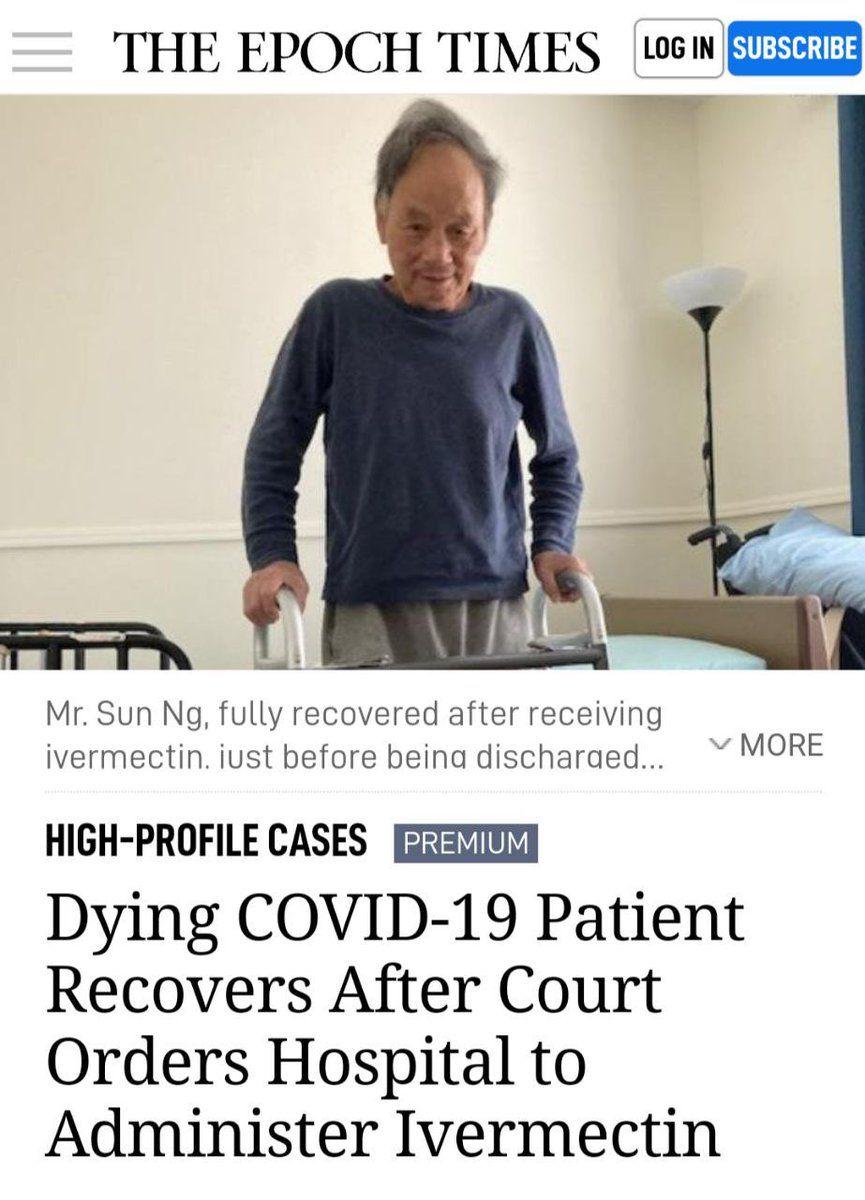The image size is (865, 1200).
Task: Open the HIGH-PROFILE CASES section
Action: [x=206, y=841]
